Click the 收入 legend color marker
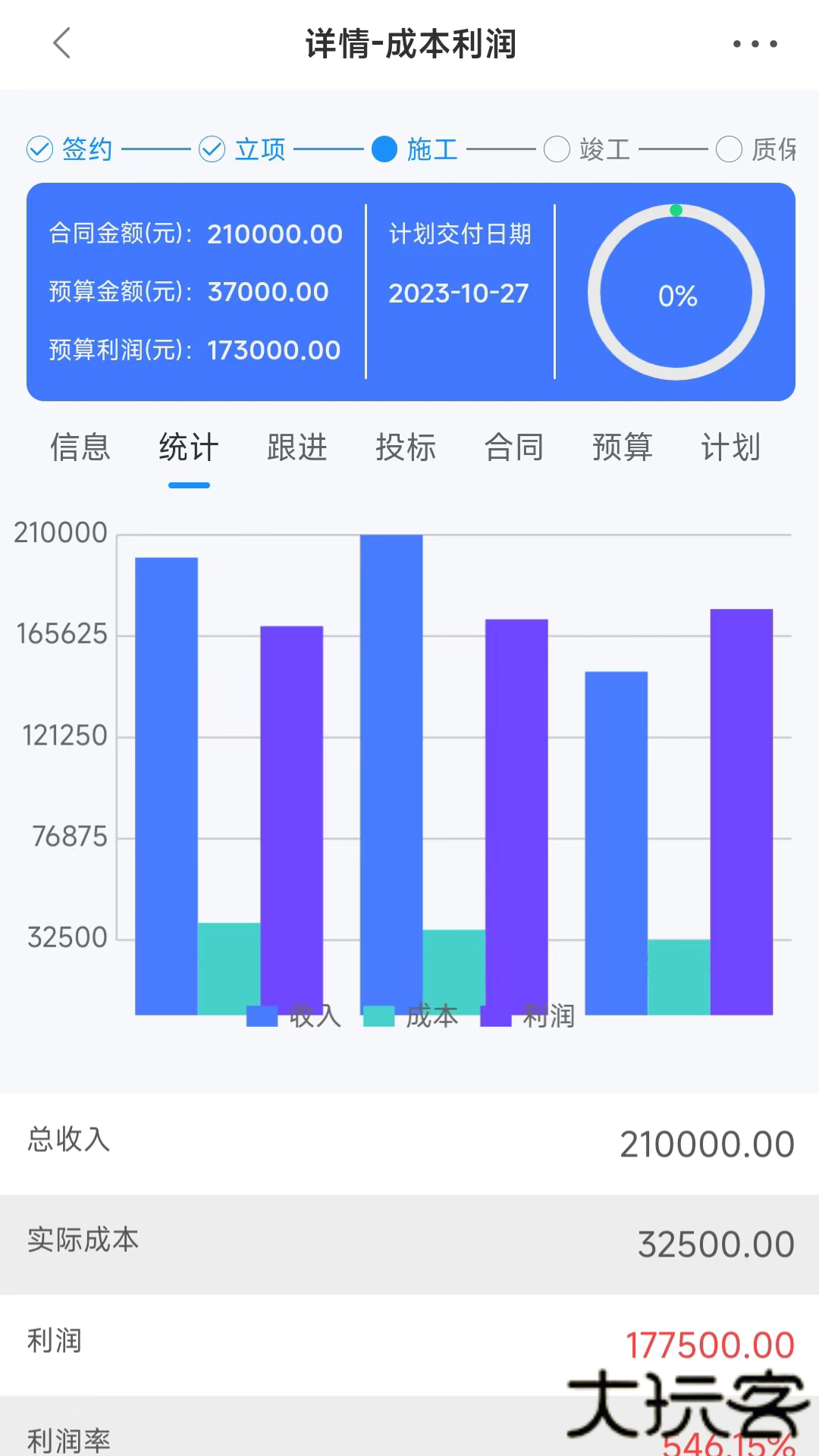This screenshot has height=1456, width=819. [262, 1016]
